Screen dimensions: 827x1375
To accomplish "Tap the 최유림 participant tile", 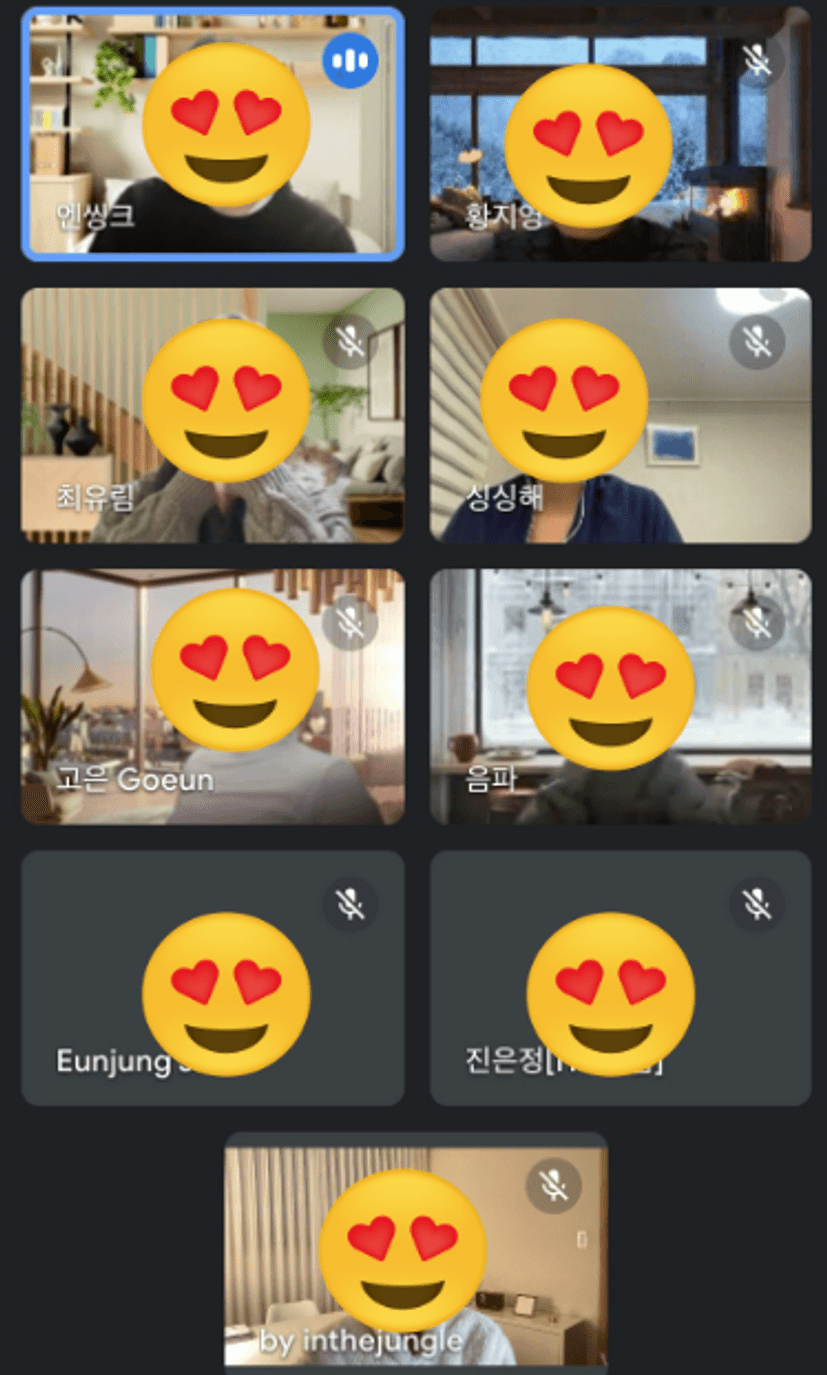I will [x=213, y=415].
